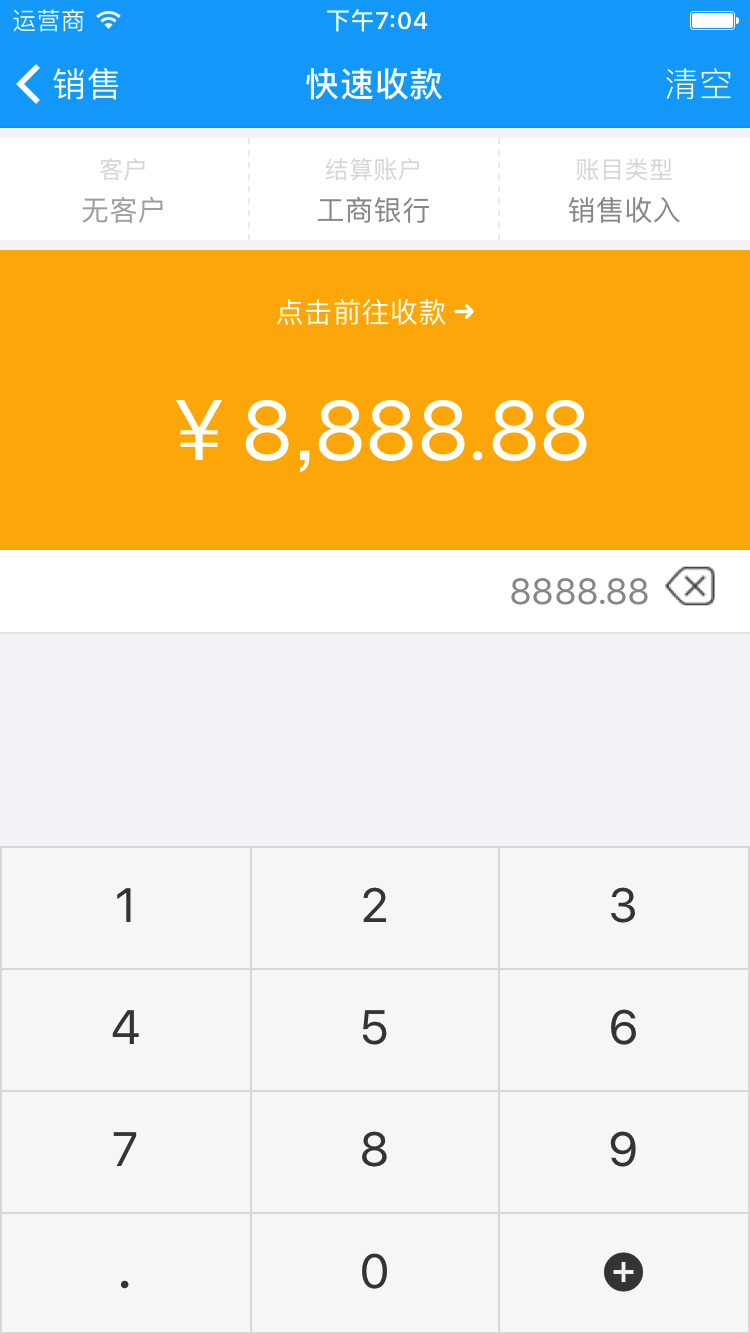Delete the last digit with the backspace icon
This screenshot has height=1334, width=750.
[x=690, y=587]
